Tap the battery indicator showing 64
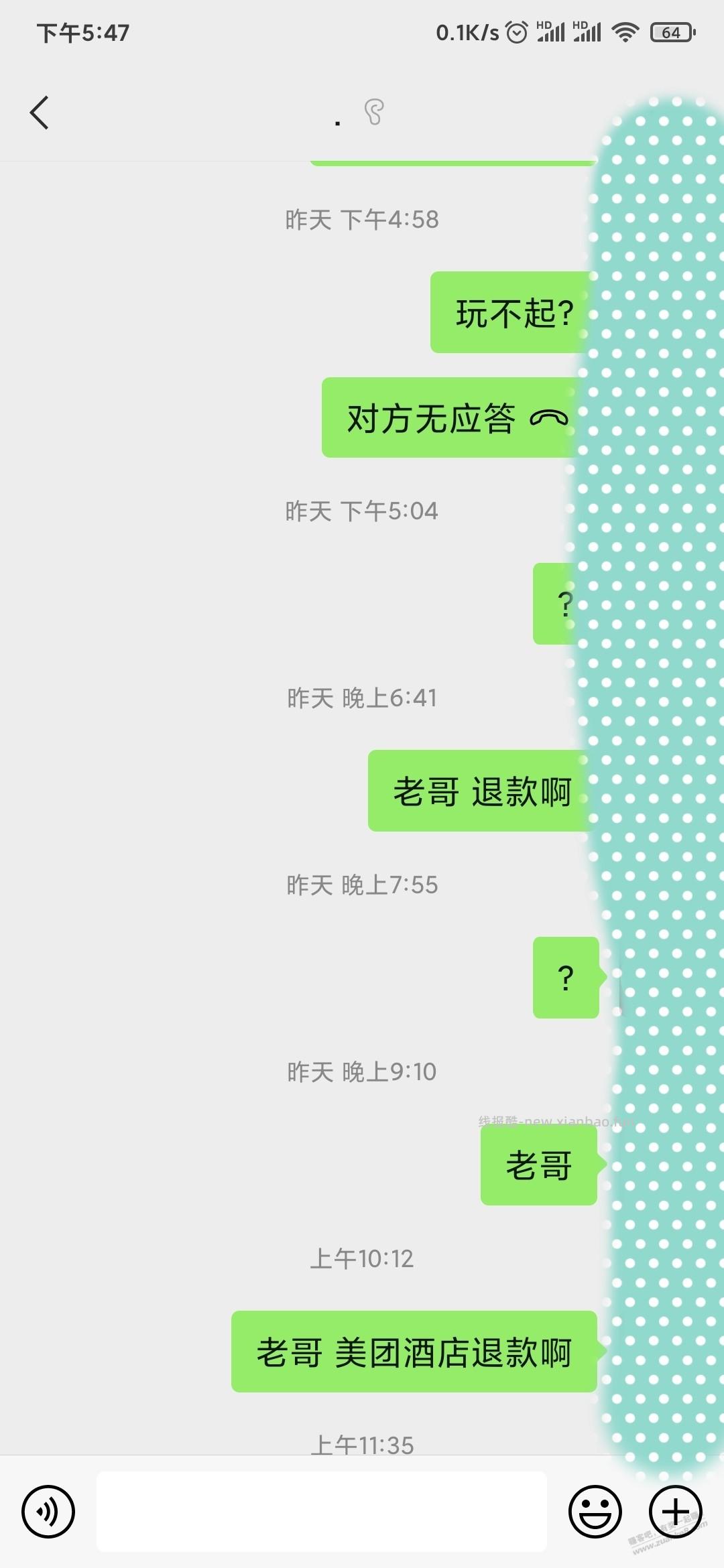The image size is (724, 1568). click(670, 31)
